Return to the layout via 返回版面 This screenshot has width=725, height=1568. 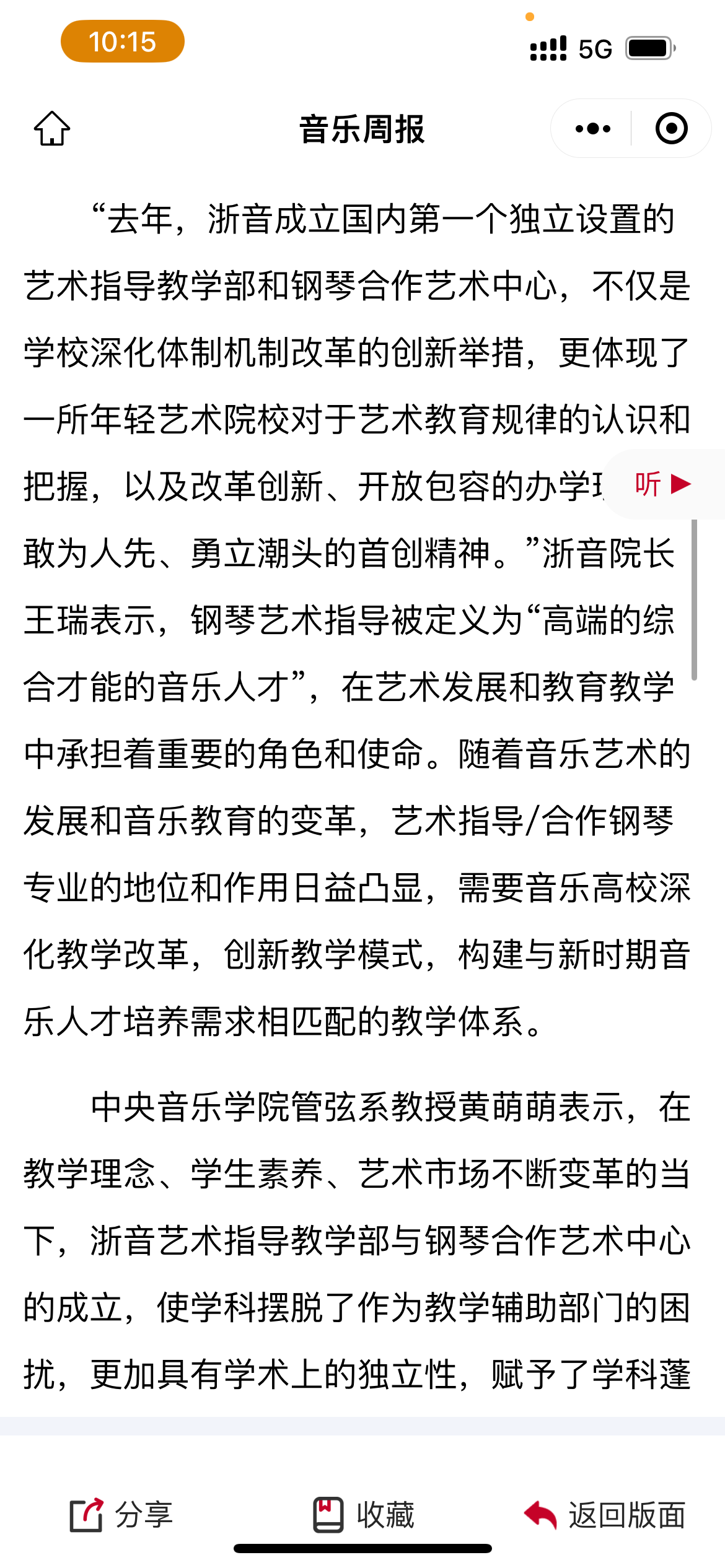point(605,1515)
